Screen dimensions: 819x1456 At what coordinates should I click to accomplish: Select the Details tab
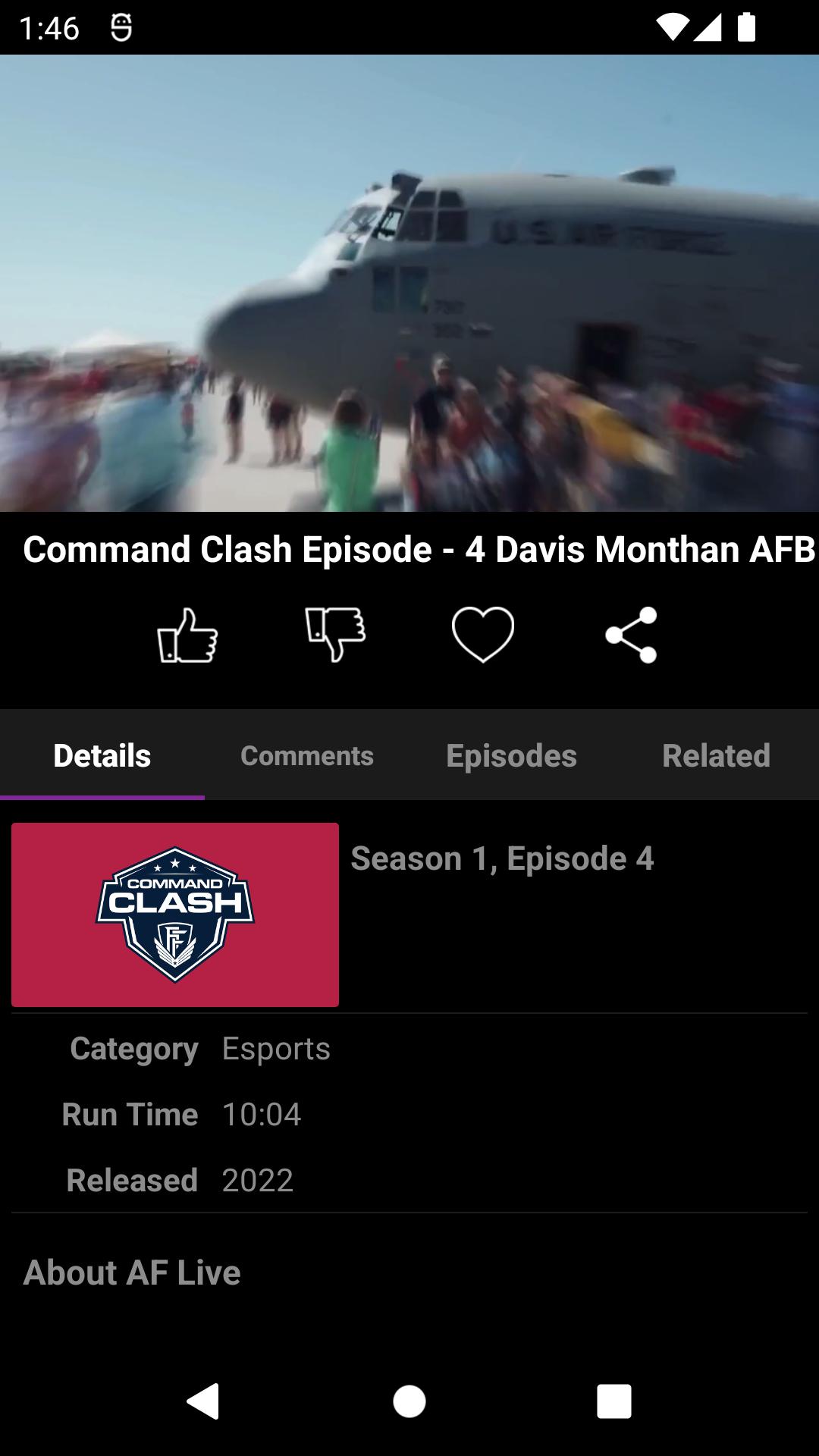(102, 755)
